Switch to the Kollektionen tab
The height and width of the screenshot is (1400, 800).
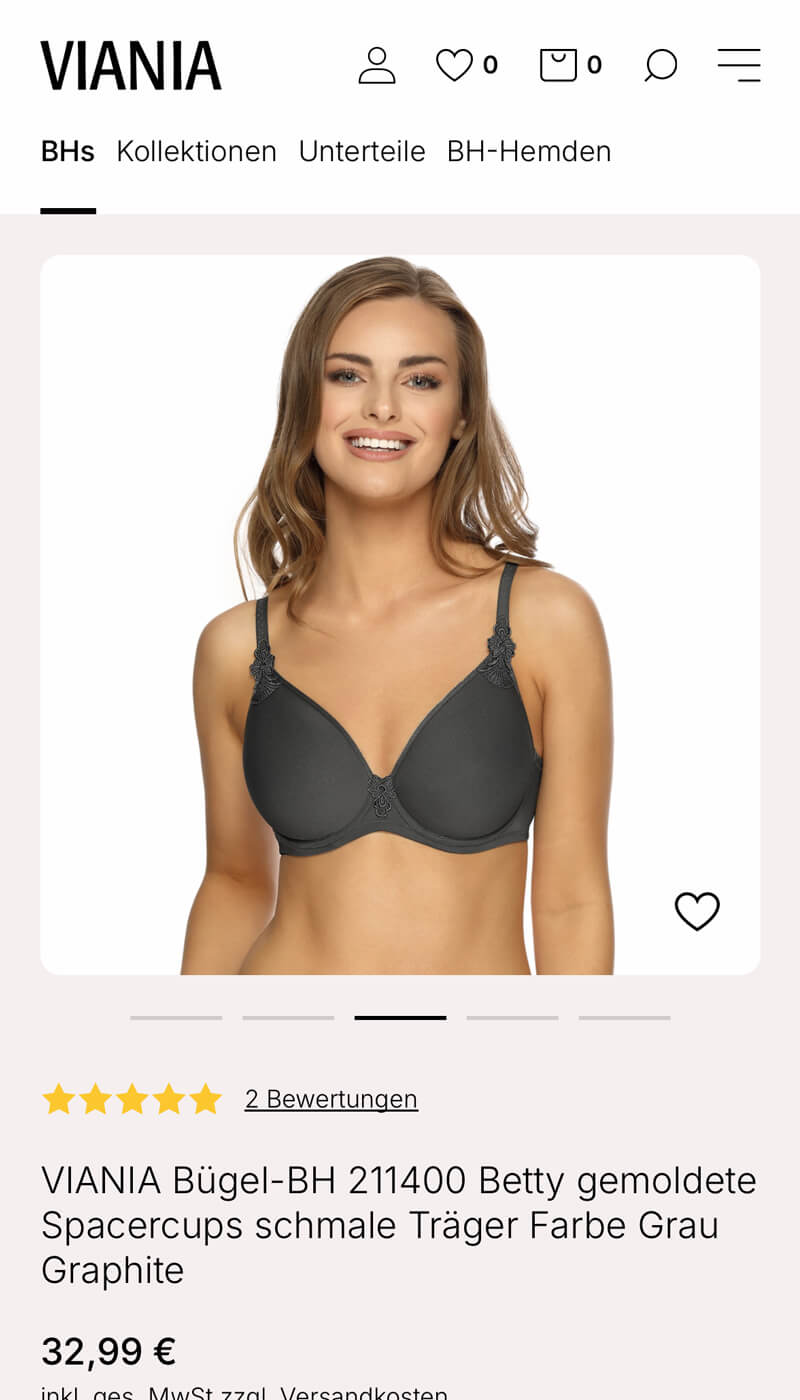pyautogui.click(x=196, y=151)
